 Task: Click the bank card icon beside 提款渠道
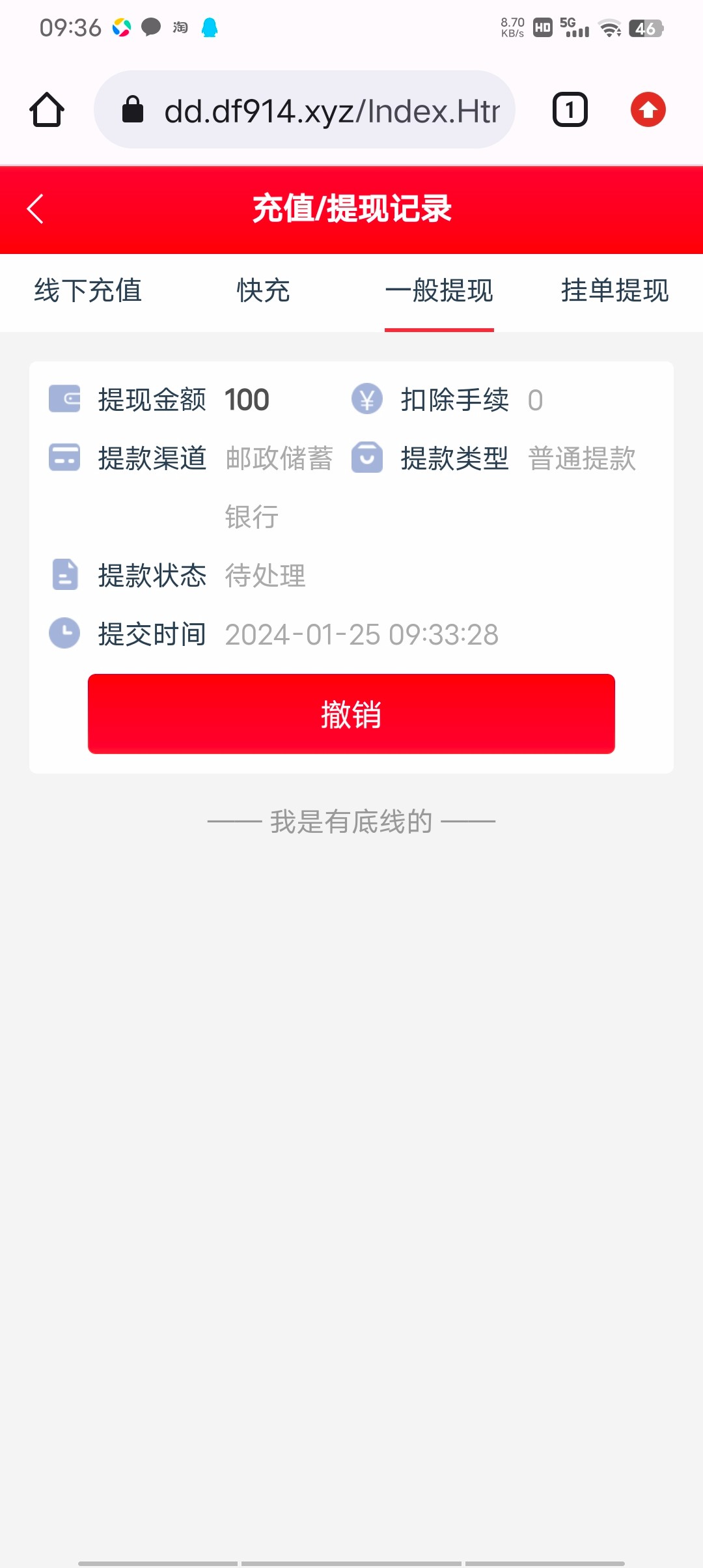[x=63, y=458]
